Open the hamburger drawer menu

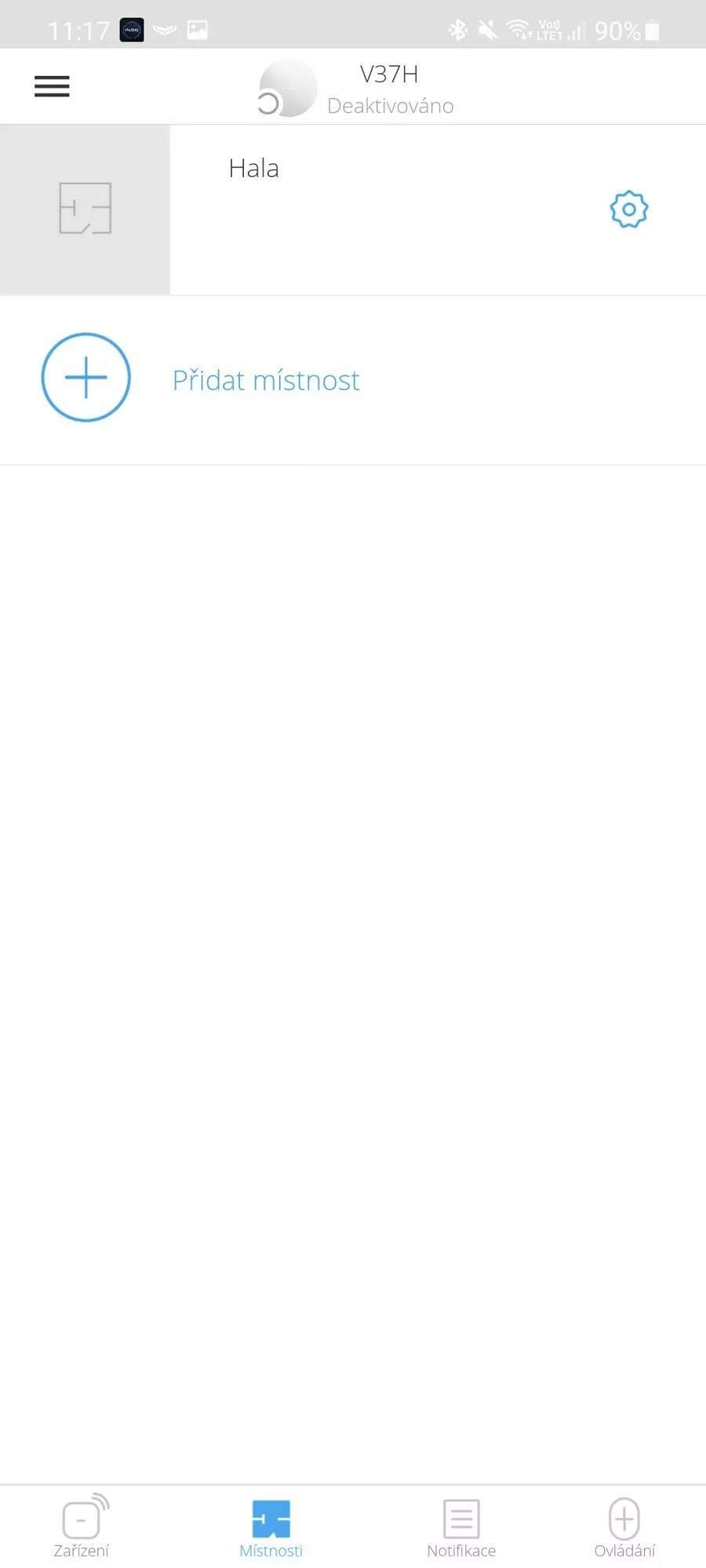coord(52,86)
